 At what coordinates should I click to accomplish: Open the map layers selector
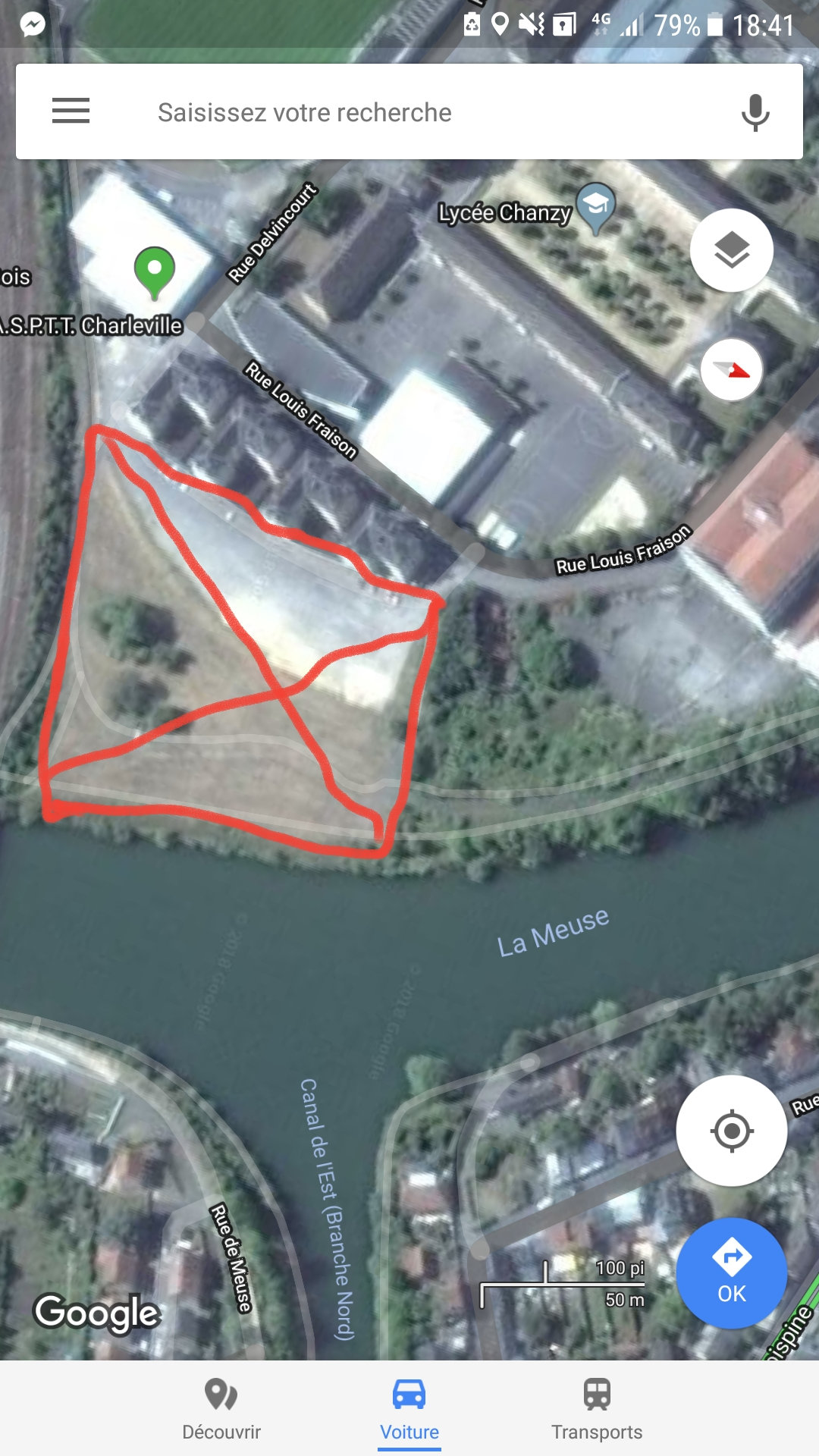(x=731, y=250)
